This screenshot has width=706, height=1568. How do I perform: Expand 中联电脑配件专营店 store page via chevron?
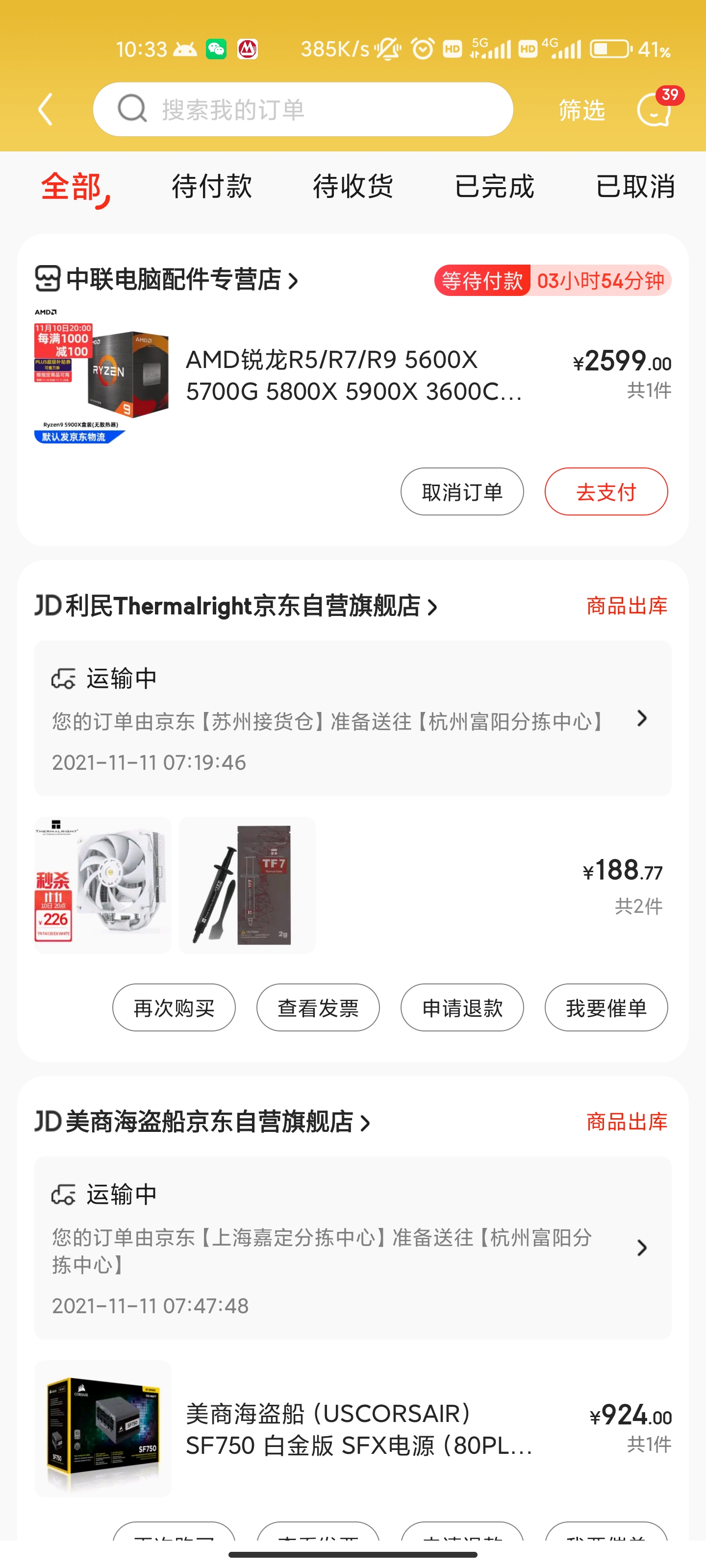click(294, 281)
